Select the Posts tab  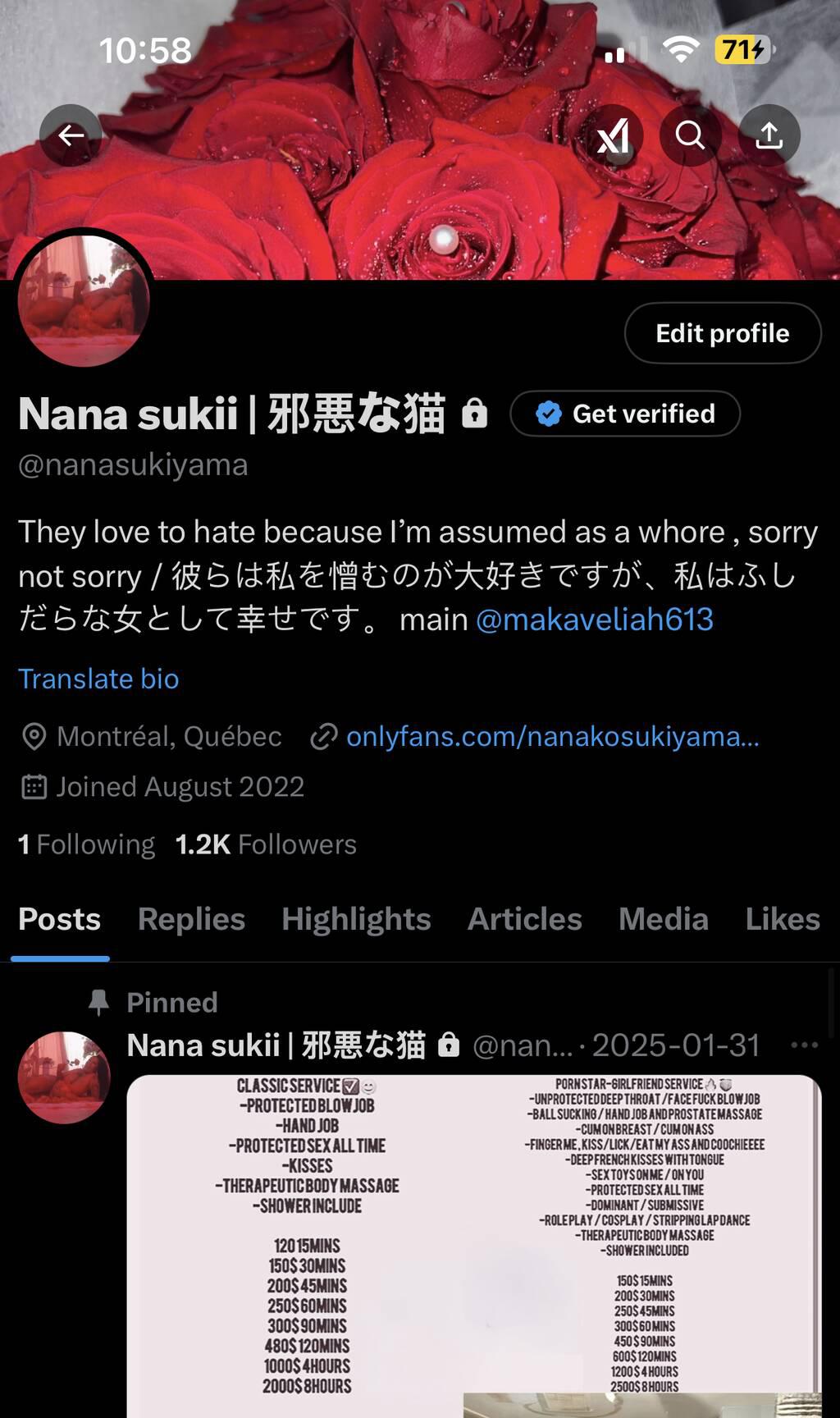click(60, 919)
